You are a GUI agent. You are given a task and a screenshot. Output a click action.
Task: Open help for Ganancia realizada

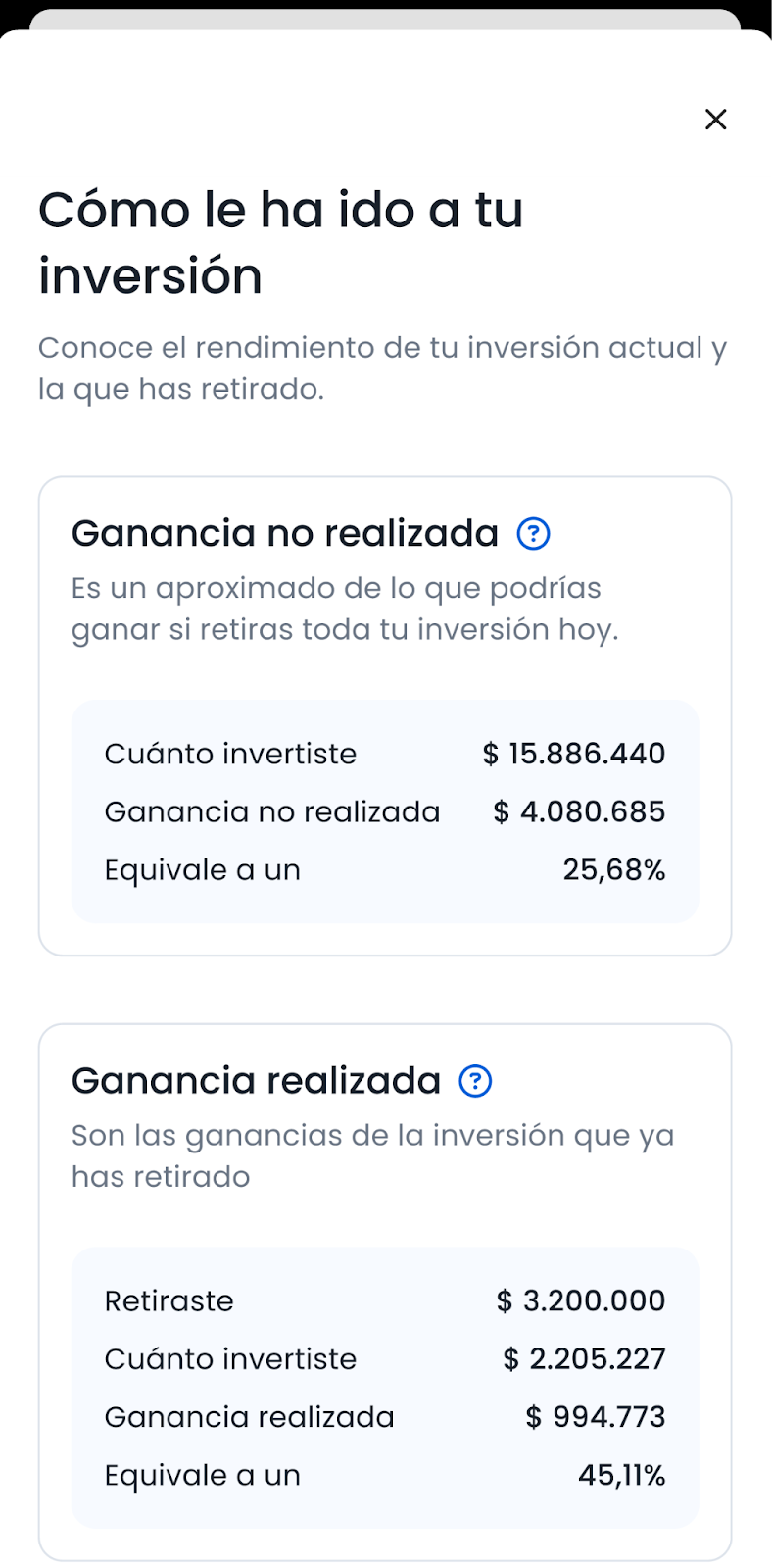(x=475, y=1081)
